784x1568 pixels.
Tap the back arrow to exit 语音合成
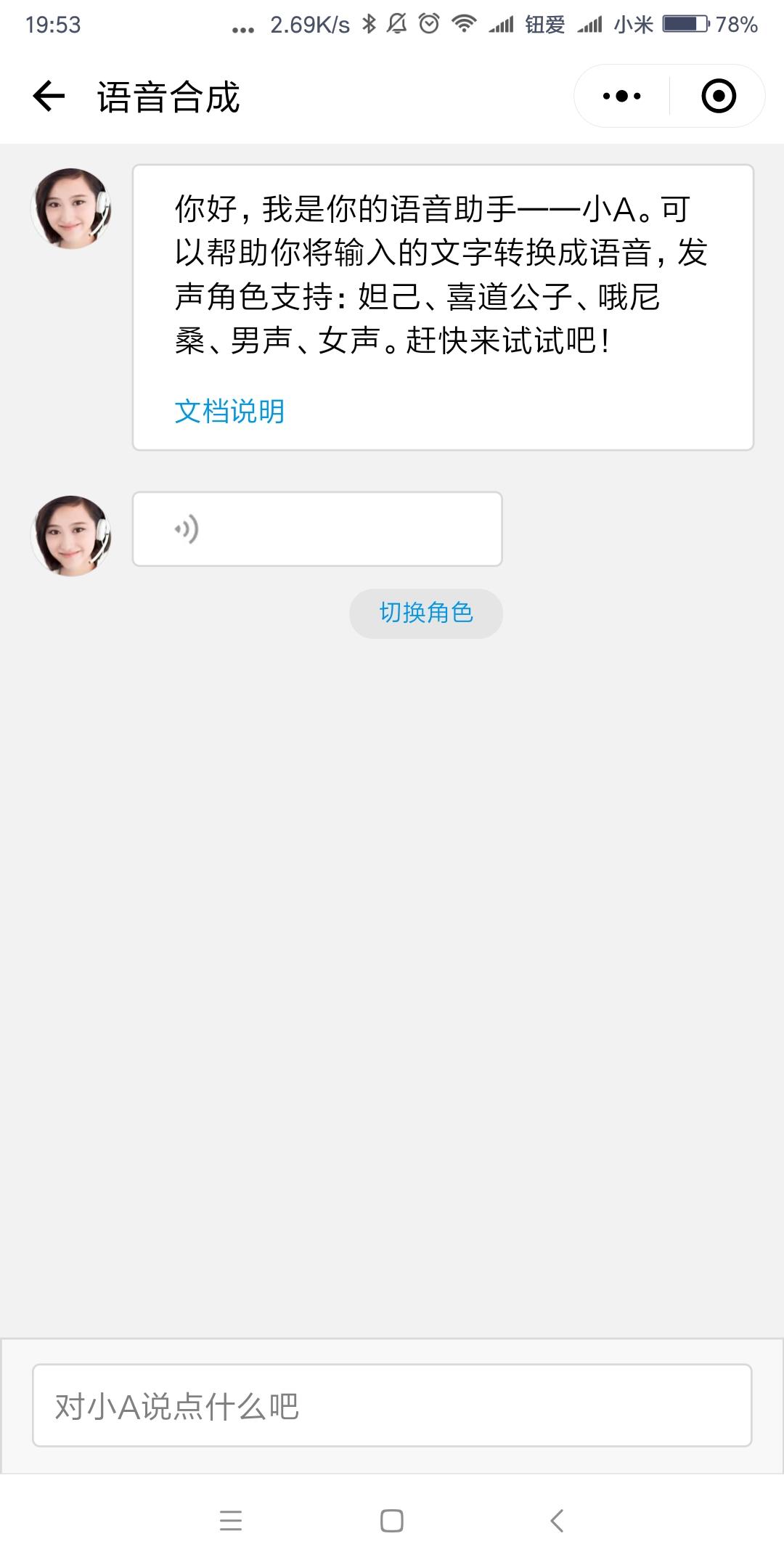point(48,97)
